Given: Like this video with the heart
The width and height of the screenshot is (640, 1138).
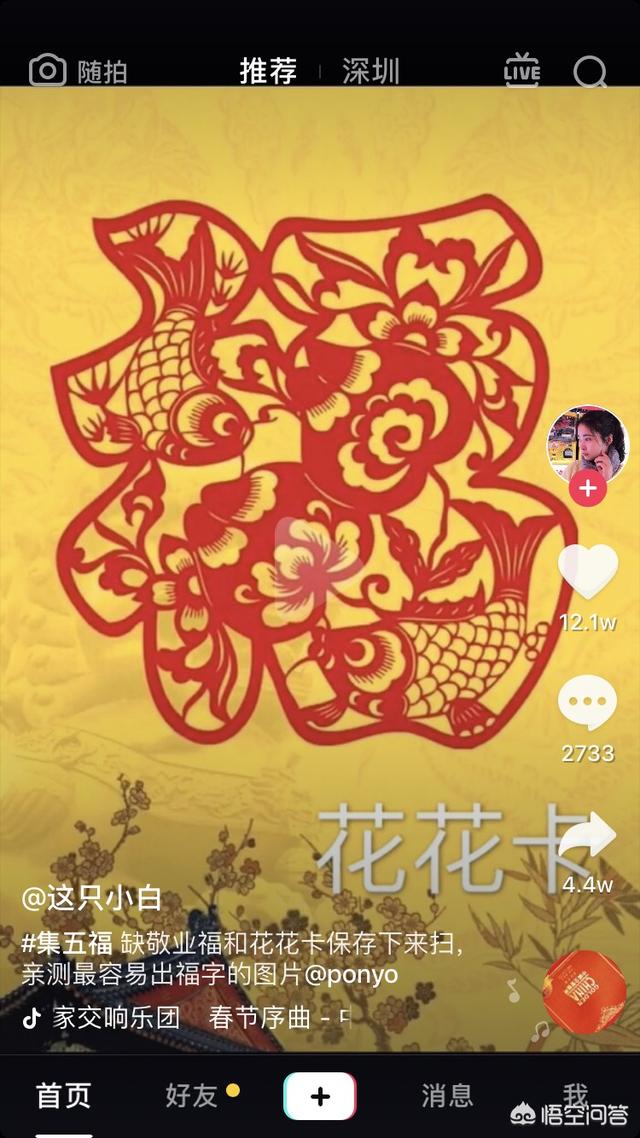Looking at the screenshot, I should point(588,572).
